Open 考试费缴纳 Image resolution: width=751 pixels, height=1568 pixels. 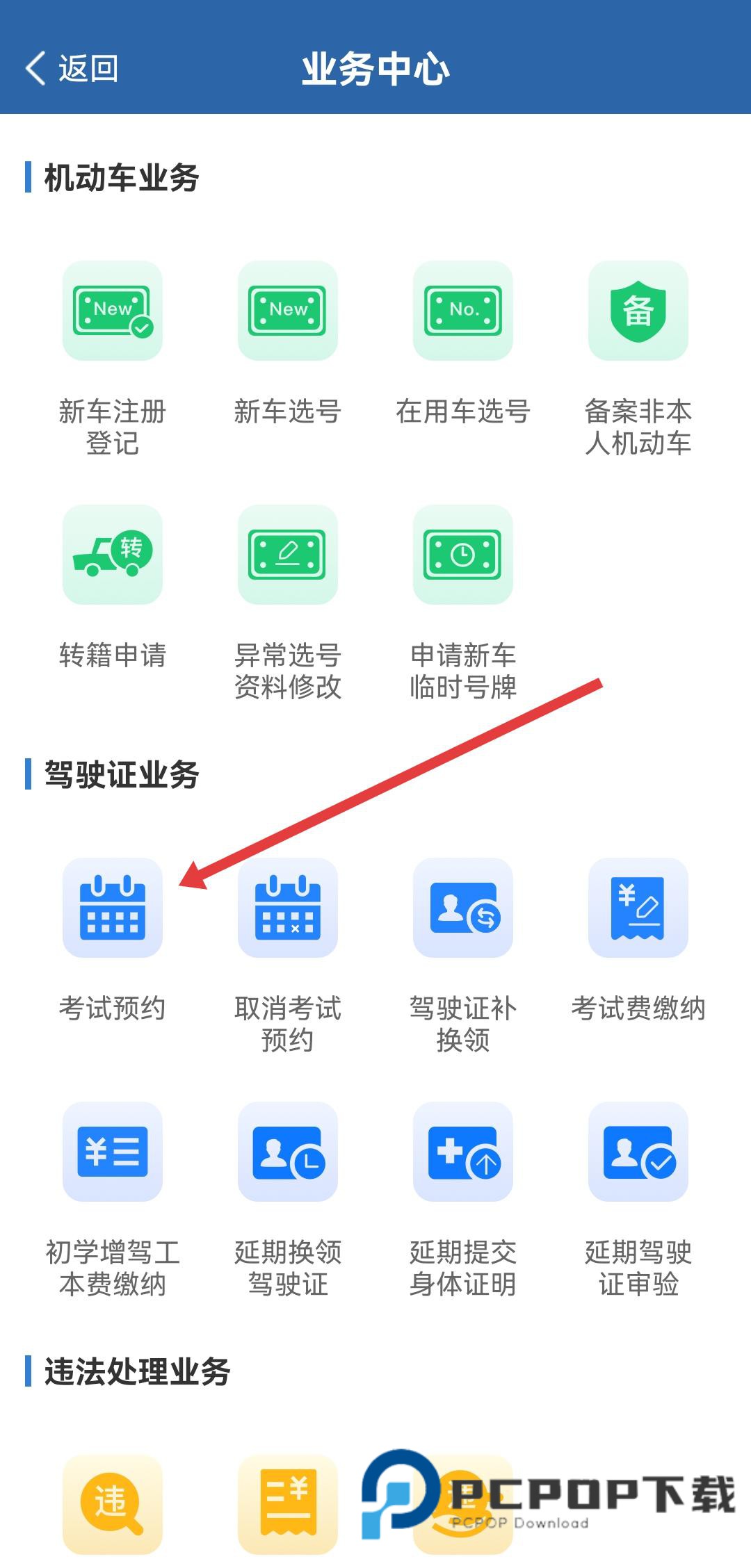coord(638,908)
